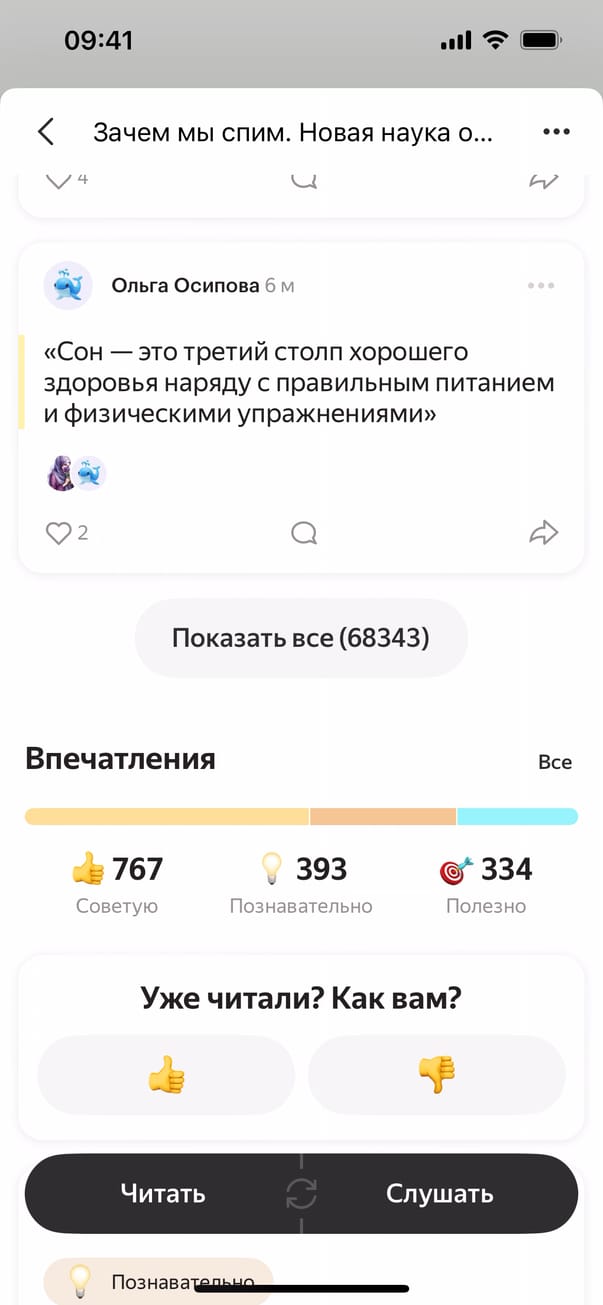Open Ольга Осипова's profile
Viewport: 603px width, 1305px height.
187,286
